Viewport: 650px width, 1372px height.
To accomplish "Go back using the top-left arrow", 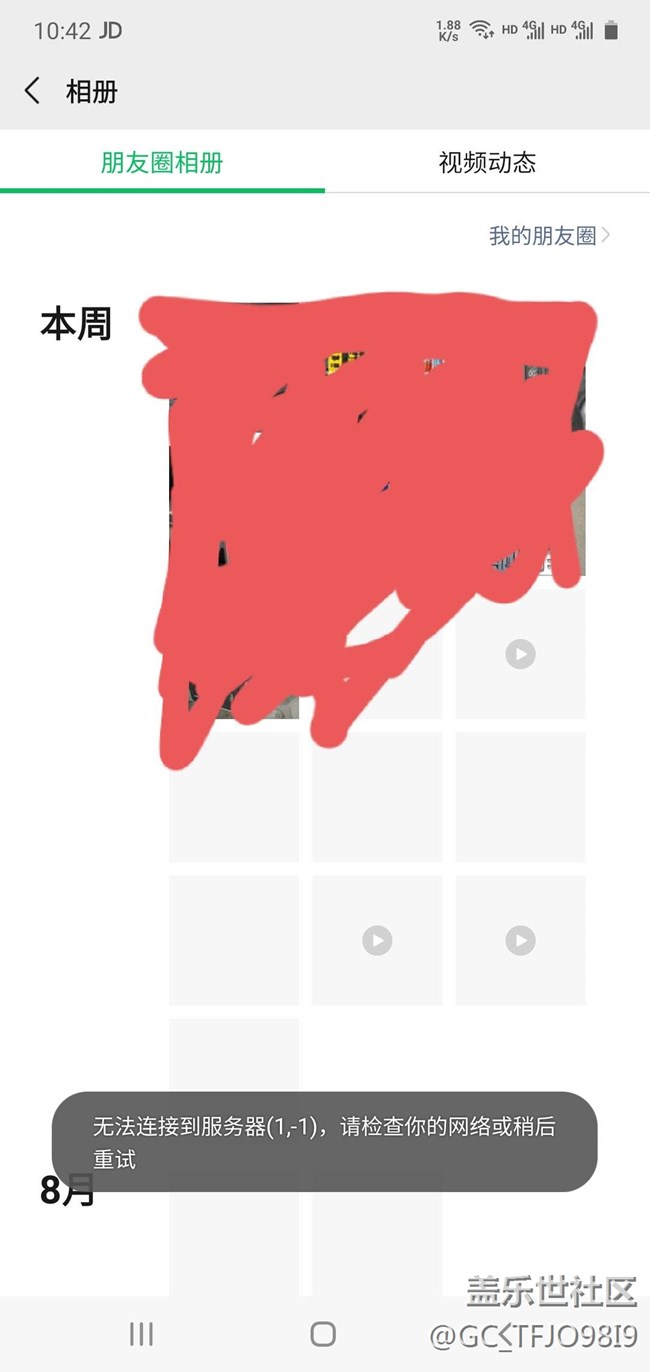I will tap(33, 91).
